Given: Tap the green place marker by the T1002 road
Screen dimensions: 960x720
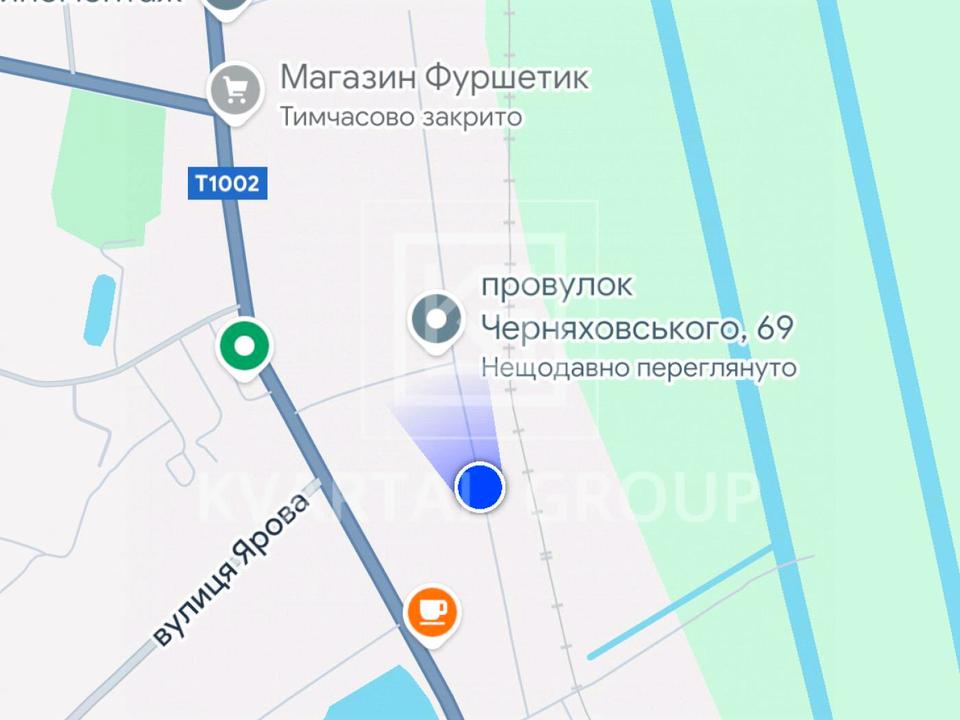Looking at the screenshot, I should point(245,347).
